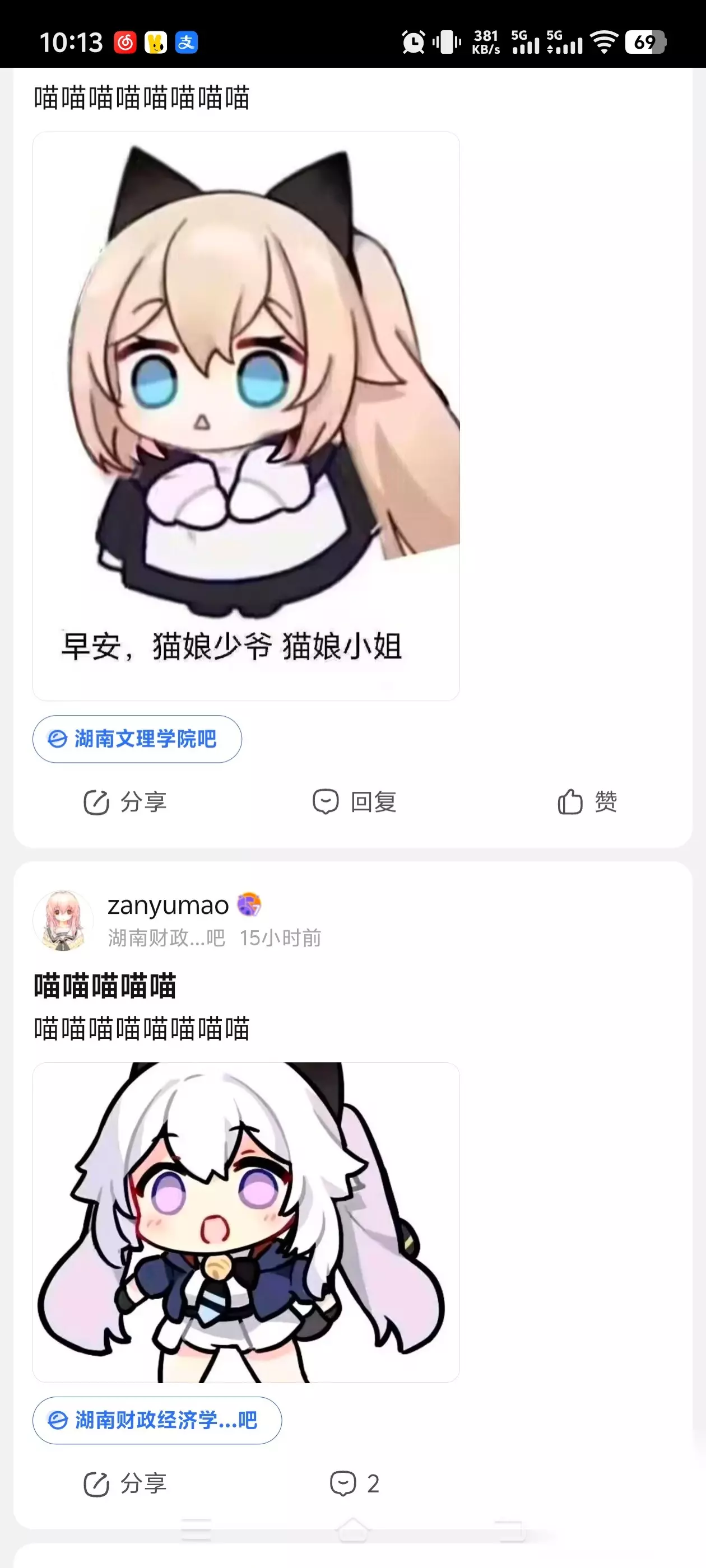Reply to the 湖南文理学院吧 post
This screenshot has width=706, height=1568.
[x=354, y=802]
